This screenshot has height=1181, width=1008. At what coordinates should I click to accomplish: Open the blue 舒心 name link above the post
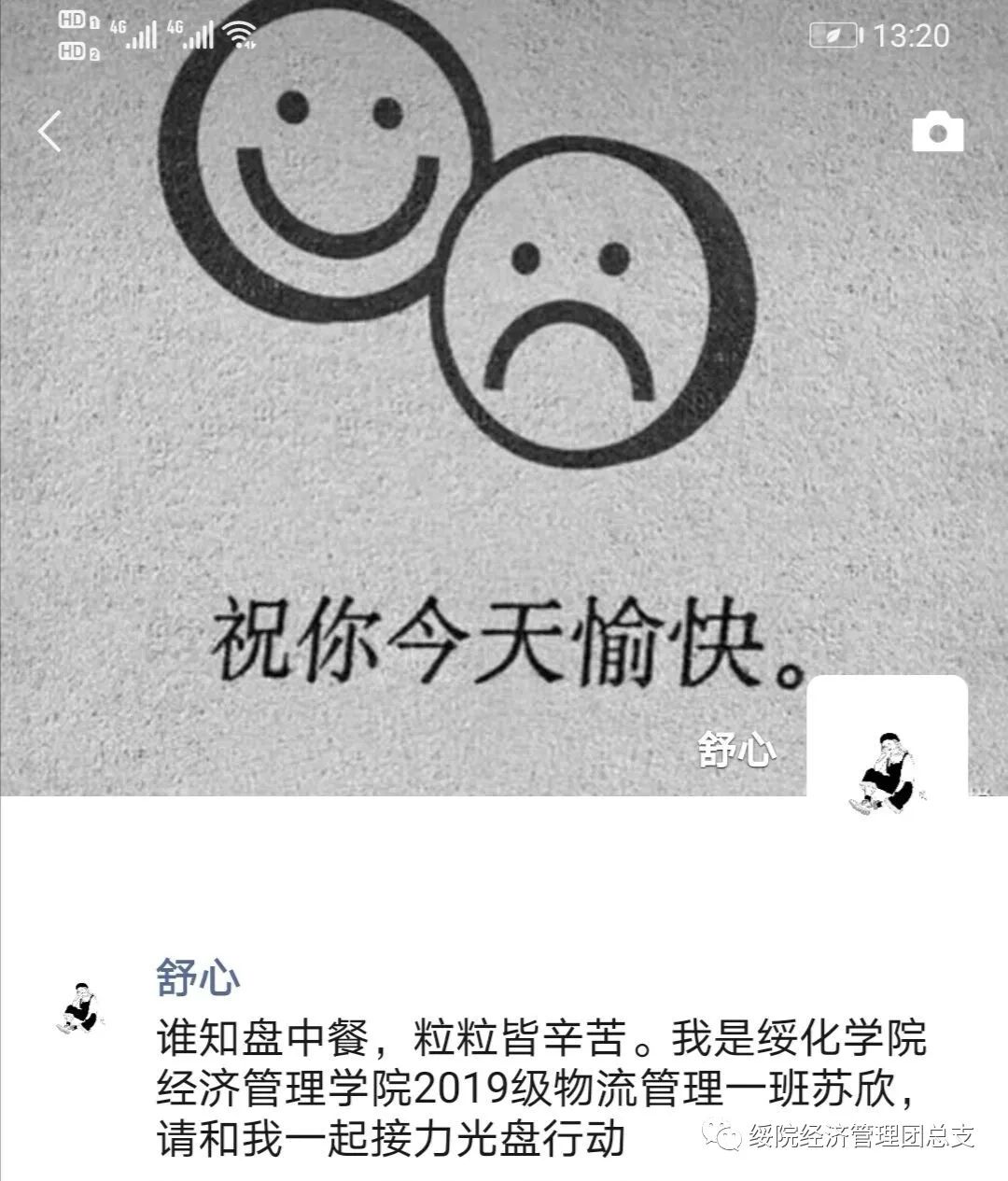(x=198, y=977)
